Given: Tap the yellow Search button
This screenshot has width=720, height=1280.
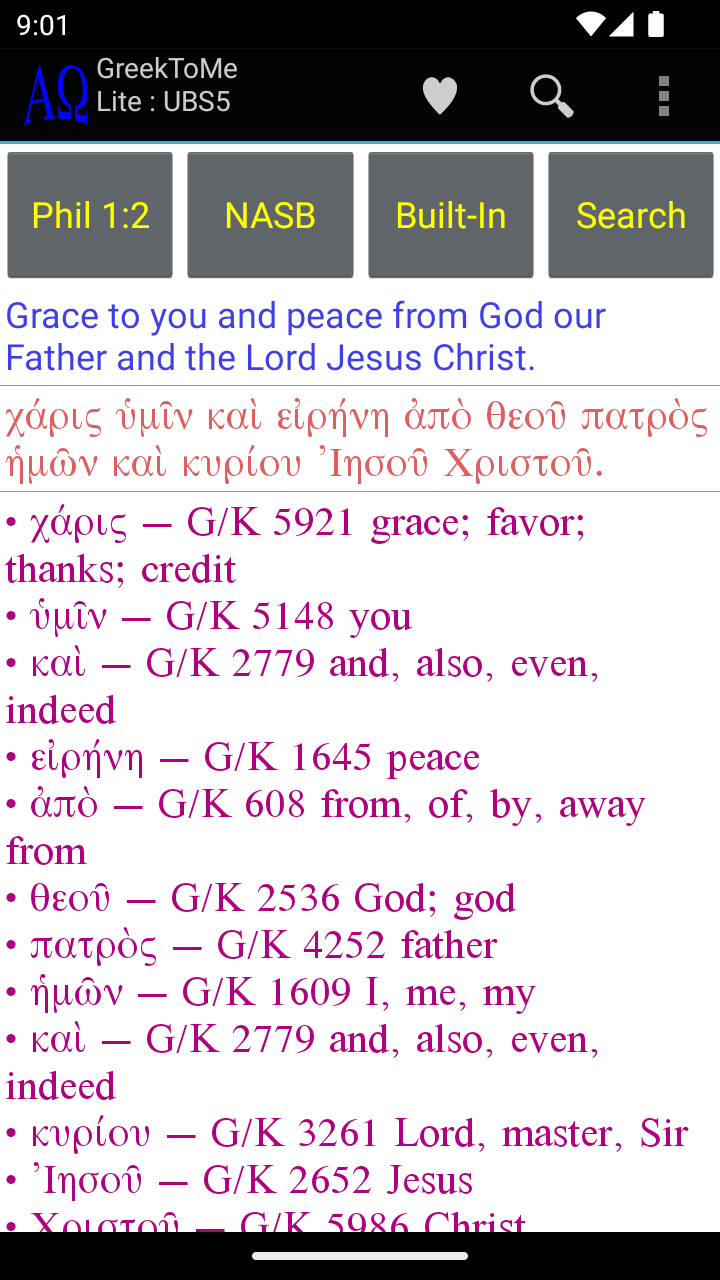Looking at the screenshot, I should pos(631,215).
